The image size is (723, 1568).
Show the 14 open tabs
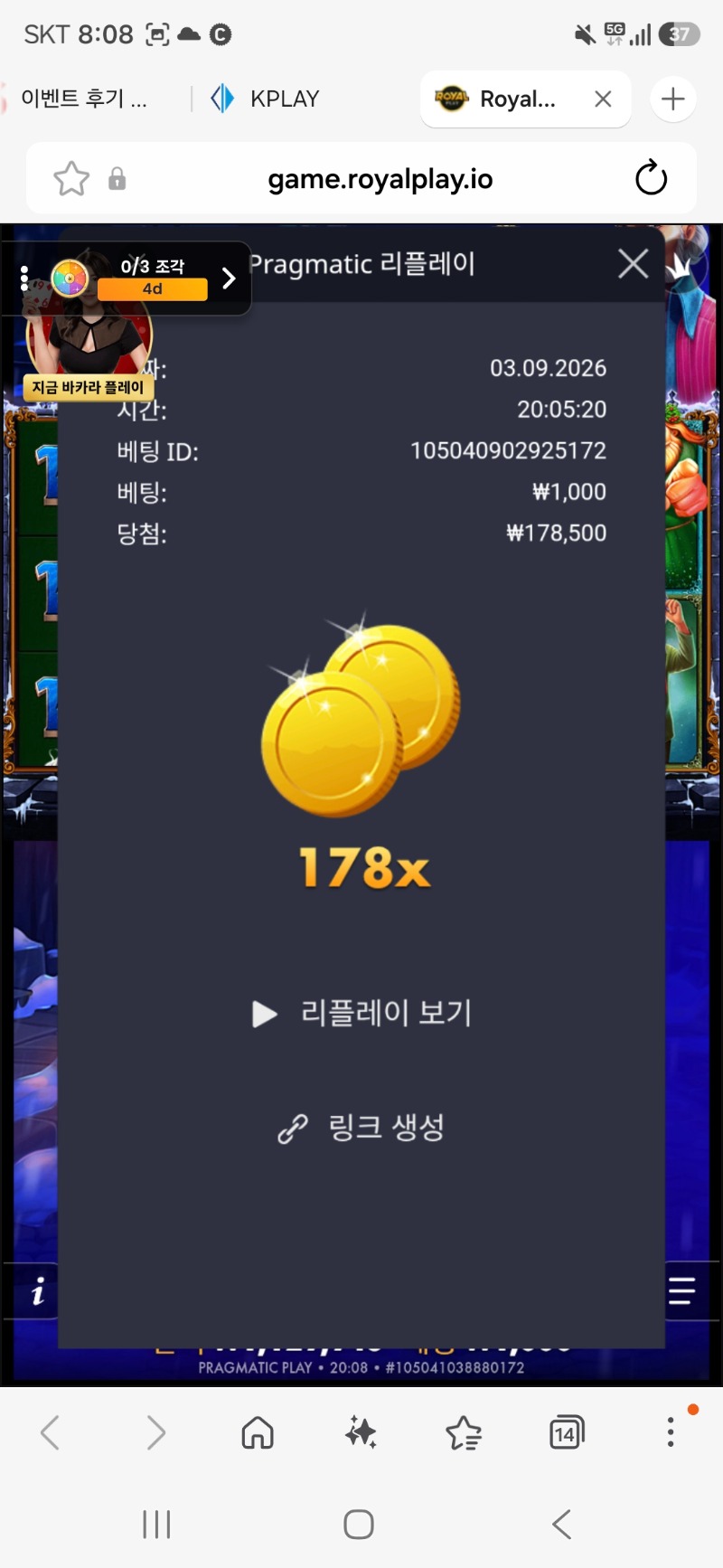[567, 1432]
